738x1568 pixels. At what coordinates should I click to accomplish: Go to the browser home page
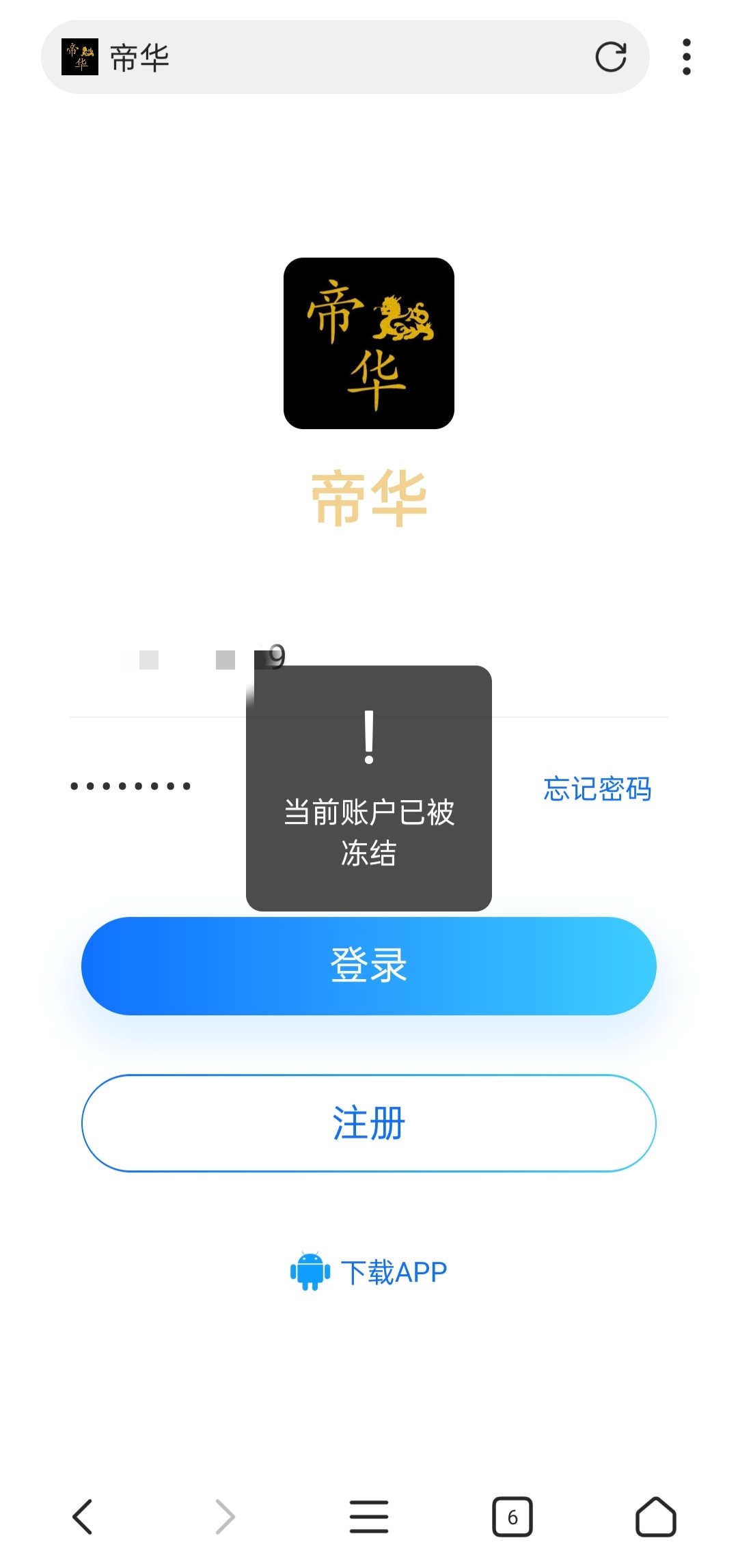click(655, 1517)
